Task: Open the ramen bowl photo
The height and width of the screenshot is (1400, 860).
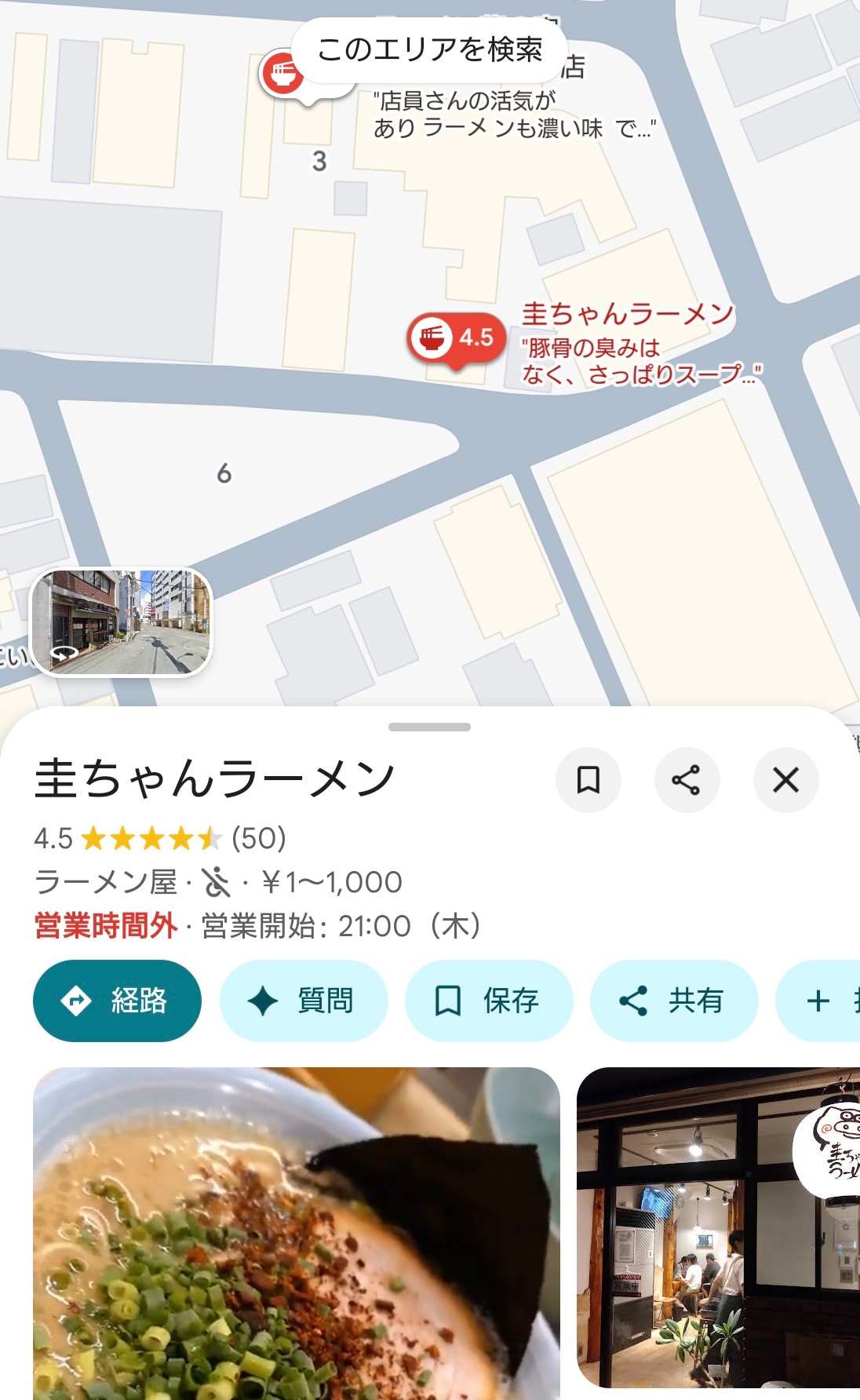Action: point(297,1232)
